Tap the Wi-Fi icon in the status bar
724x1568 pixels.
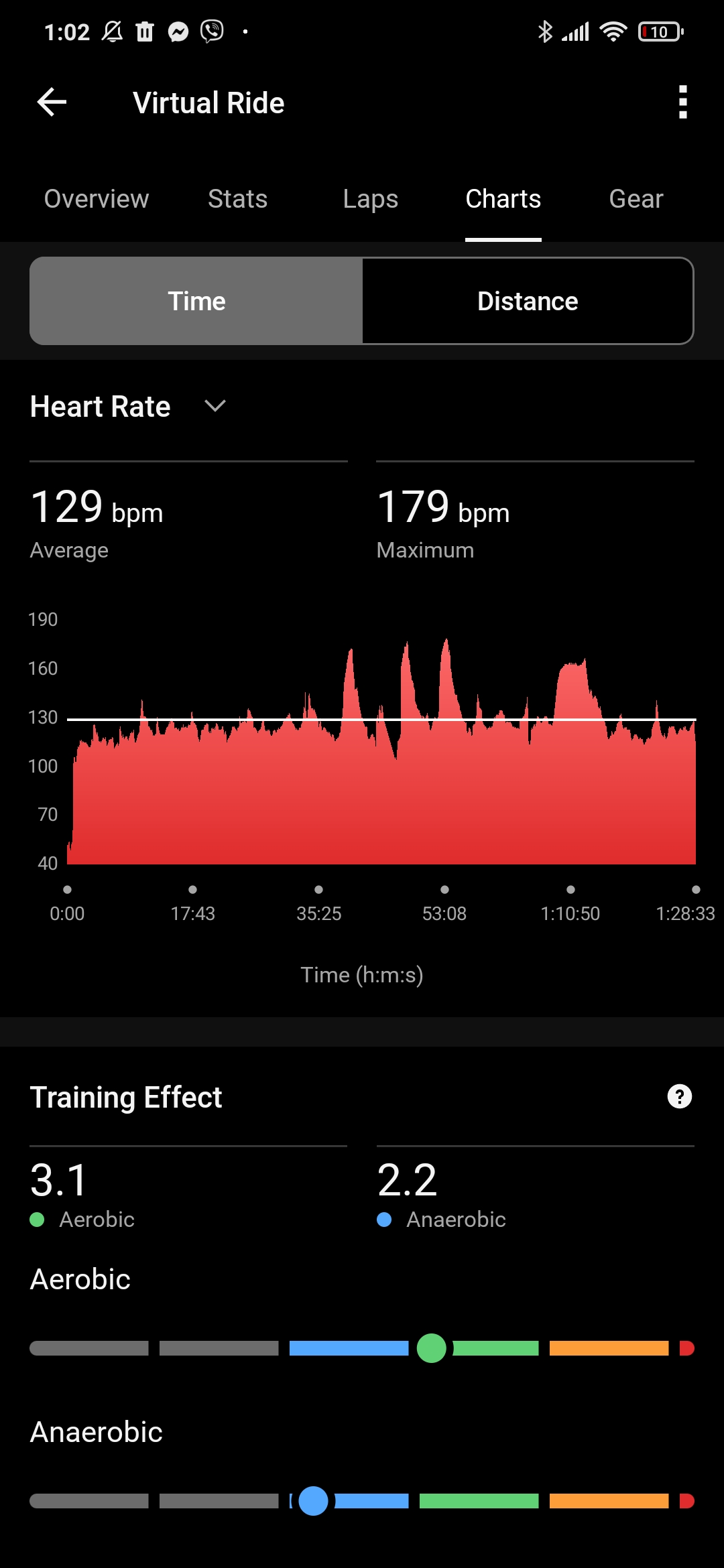pyautogui.click(x=611, y=30)
